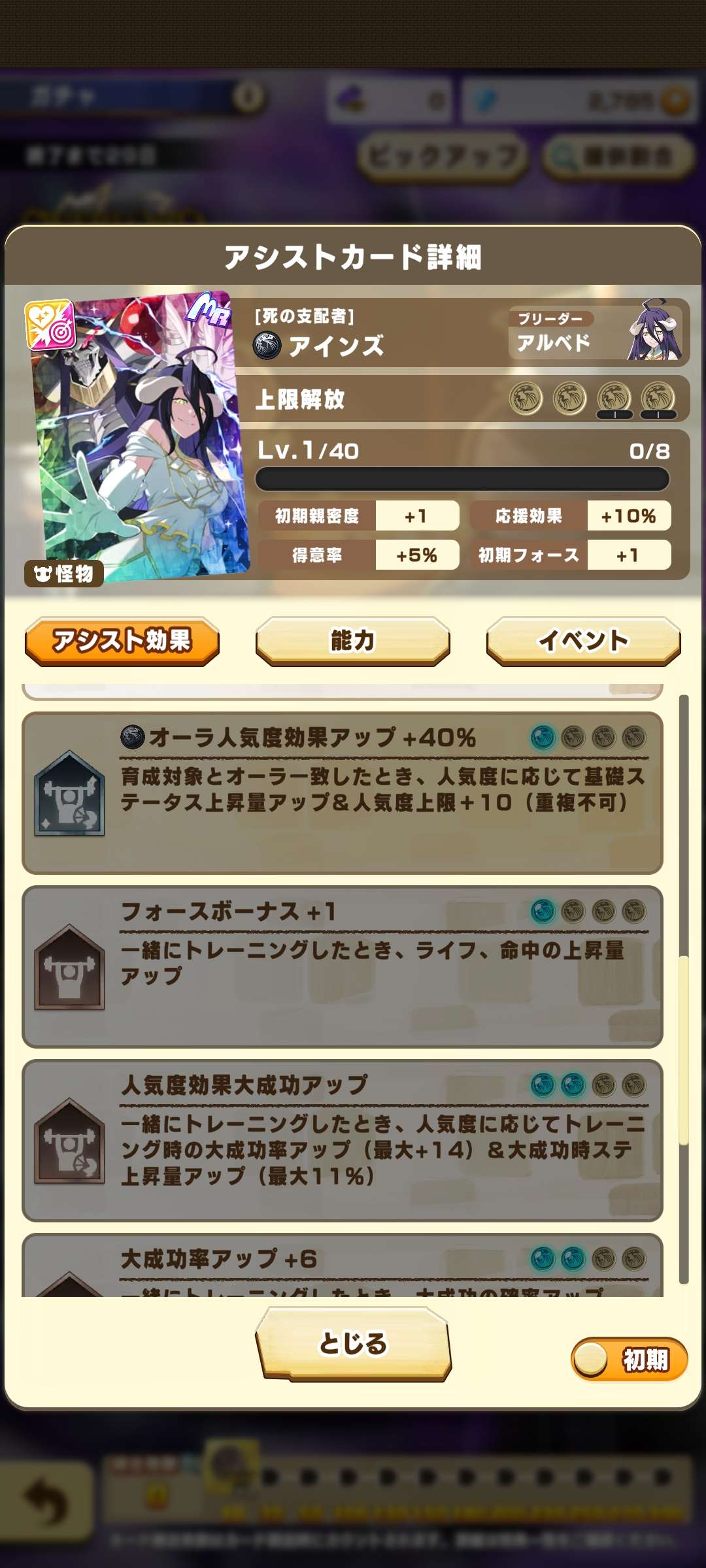The image size is (706, 1568).
Task: Tap the アインズ card artwork
Action: coord(137,438)
